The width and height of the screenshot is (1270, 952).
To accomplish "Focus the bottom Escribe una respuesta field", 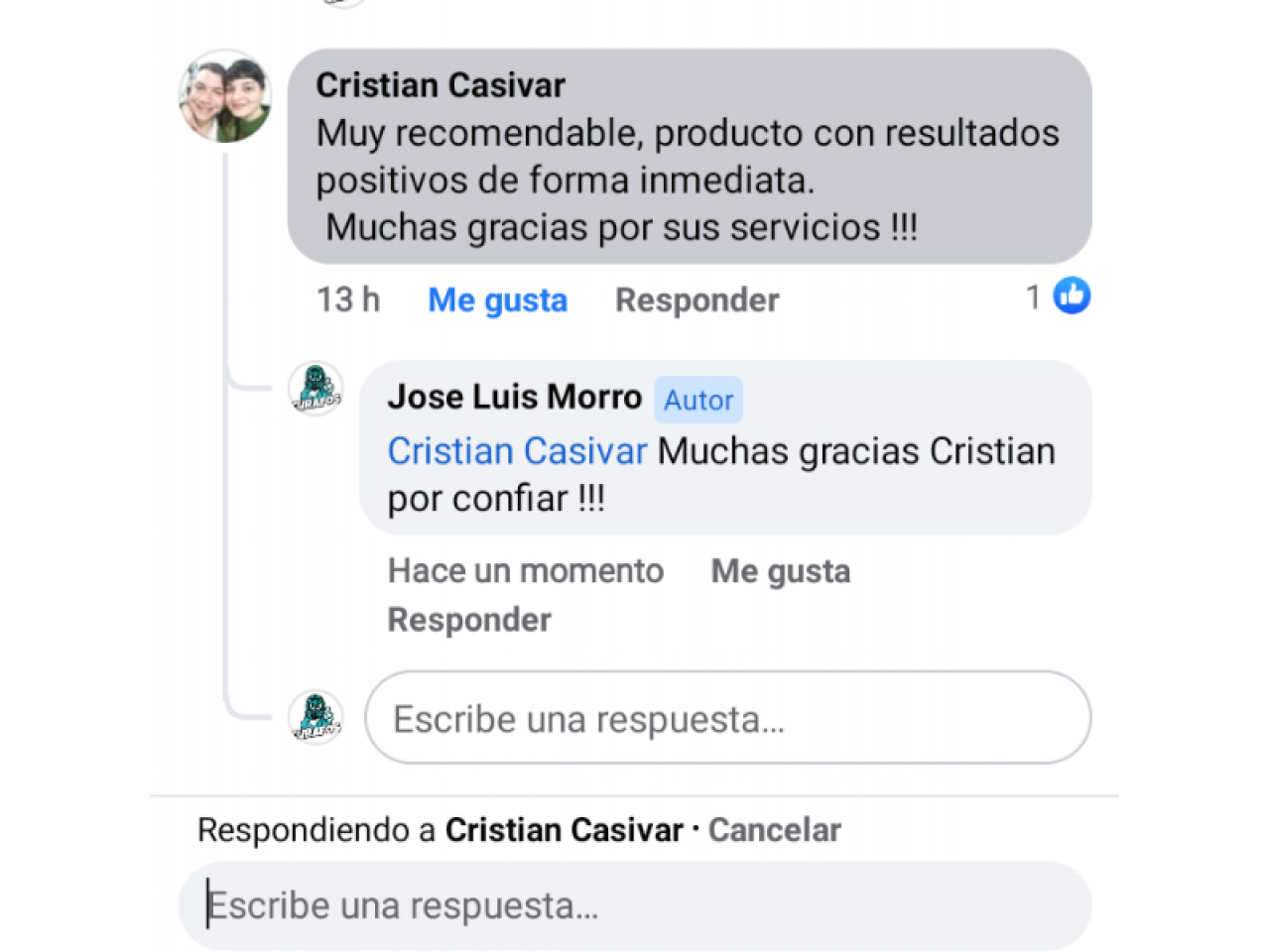I will click(x=635, y=905).
